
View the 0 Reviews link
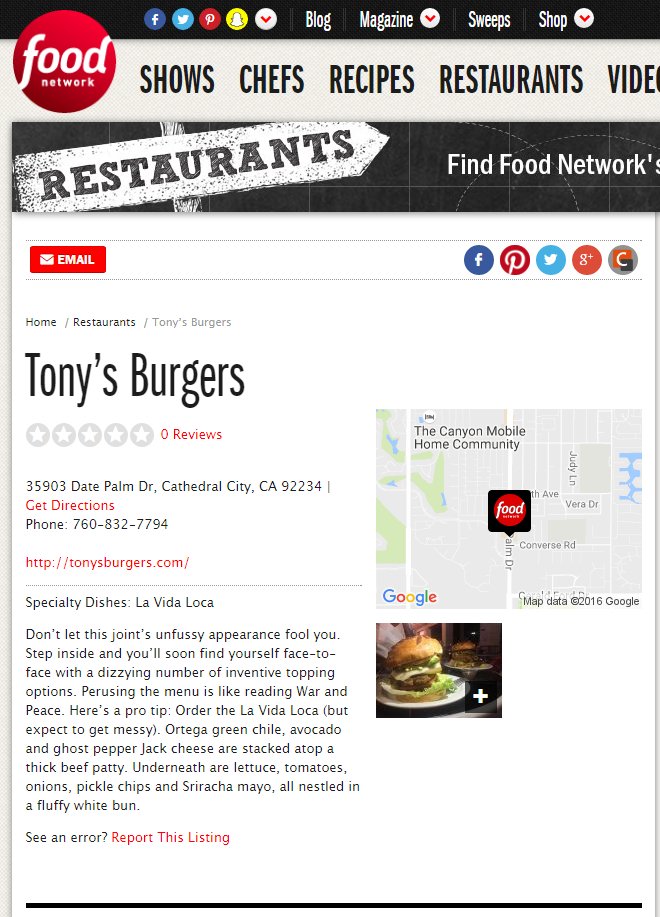(x=191, y=434)
